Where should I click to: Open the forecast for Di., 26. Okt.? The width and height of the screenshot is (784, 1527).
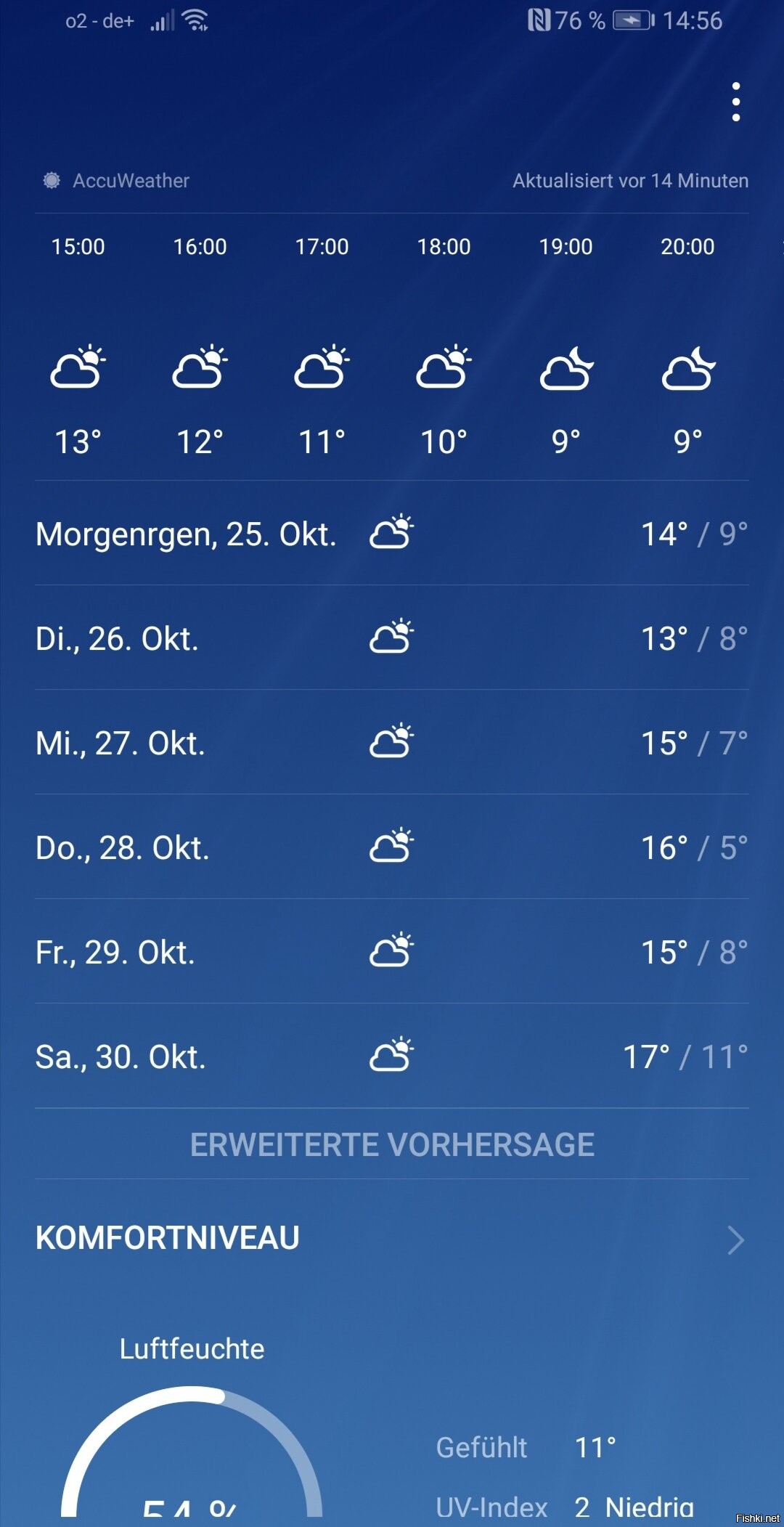click(x=392, y=638)
